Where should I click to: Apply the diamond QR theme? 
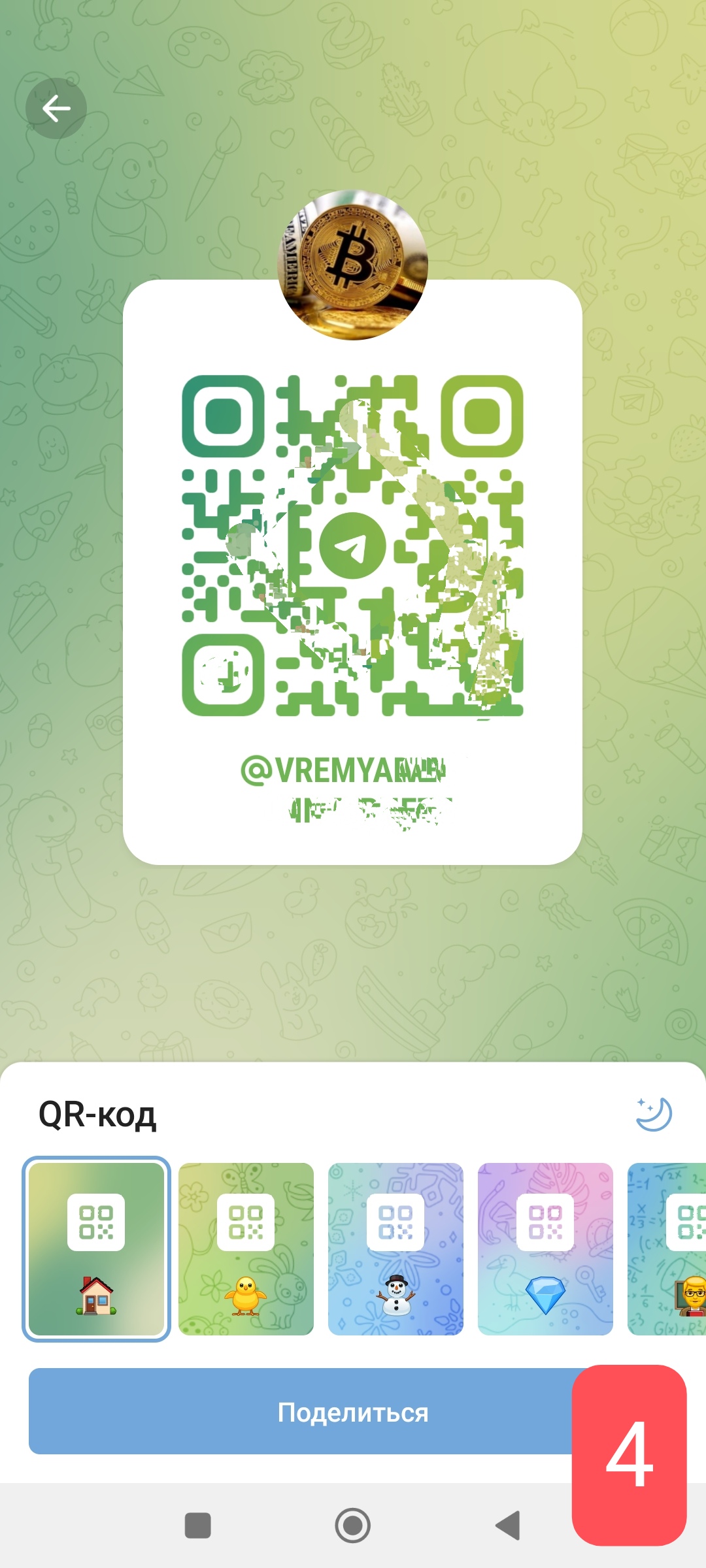tap(545, 1249)
